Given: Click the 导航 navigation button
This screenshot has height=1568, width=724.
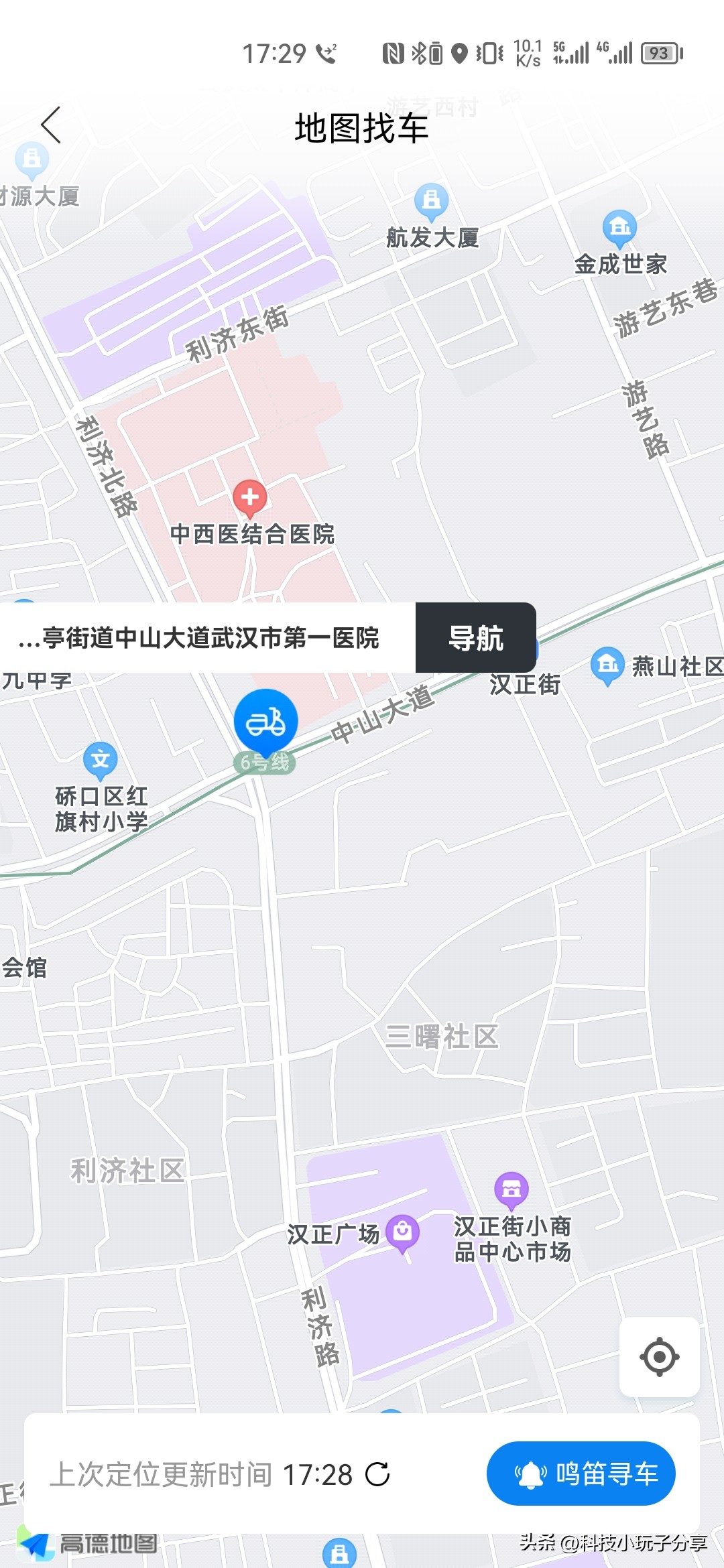Looking at the screenshot, I should 477,639.
